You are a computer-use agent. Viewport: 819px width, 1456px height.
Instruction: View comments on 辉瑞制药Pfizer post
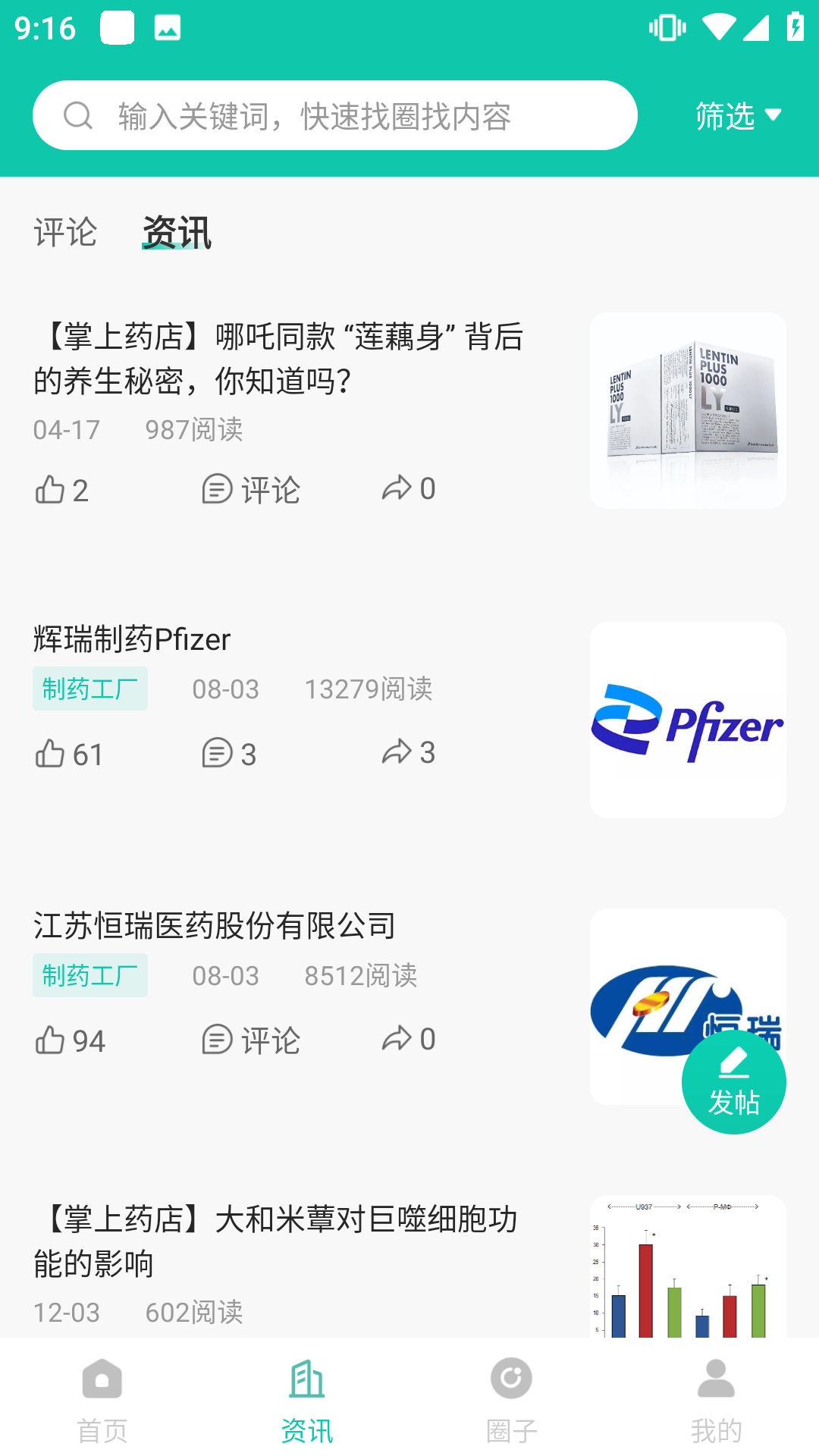point(229,754)
